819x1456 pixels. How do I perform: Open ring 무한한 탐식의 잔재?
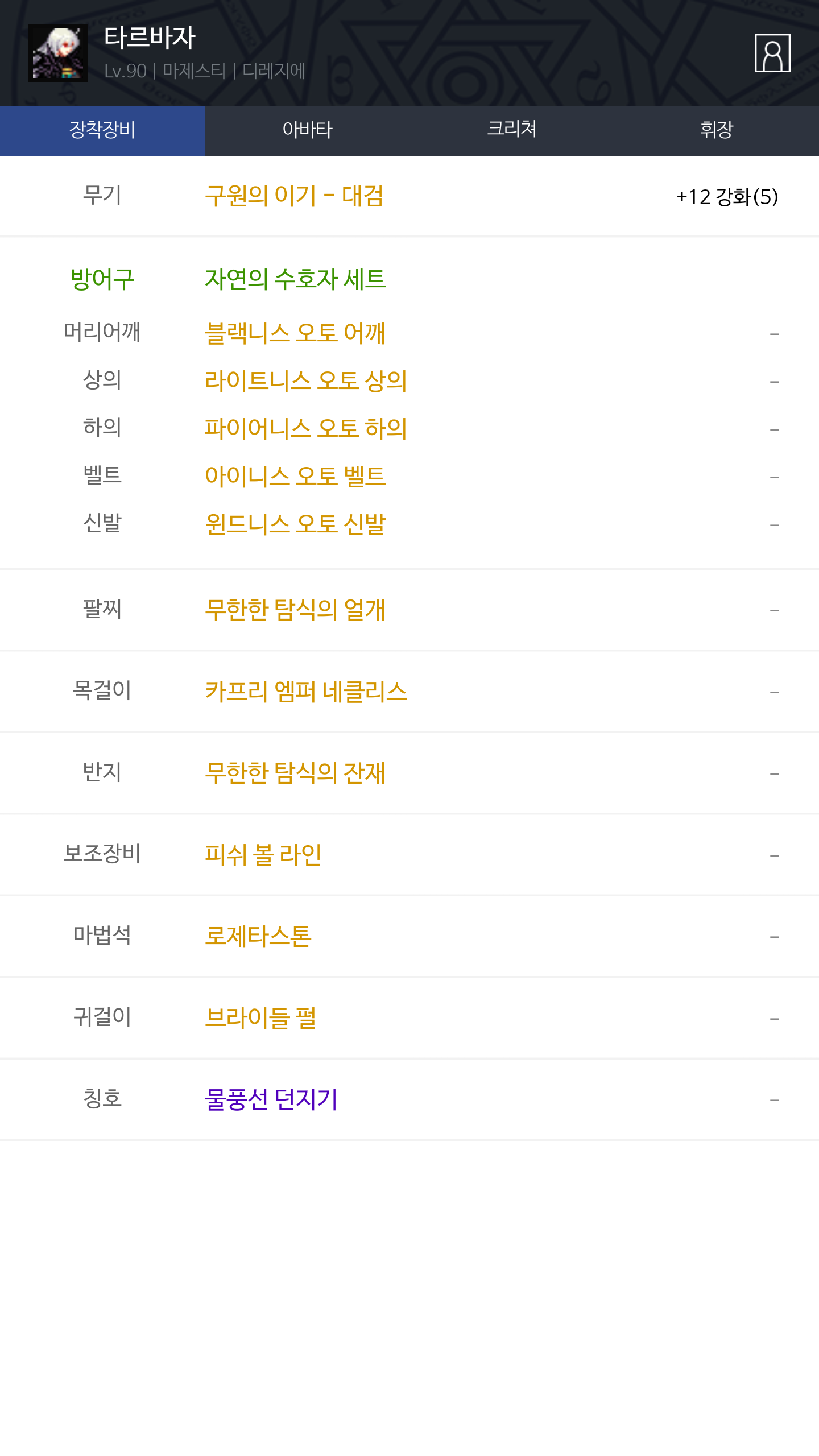[295, 773]
